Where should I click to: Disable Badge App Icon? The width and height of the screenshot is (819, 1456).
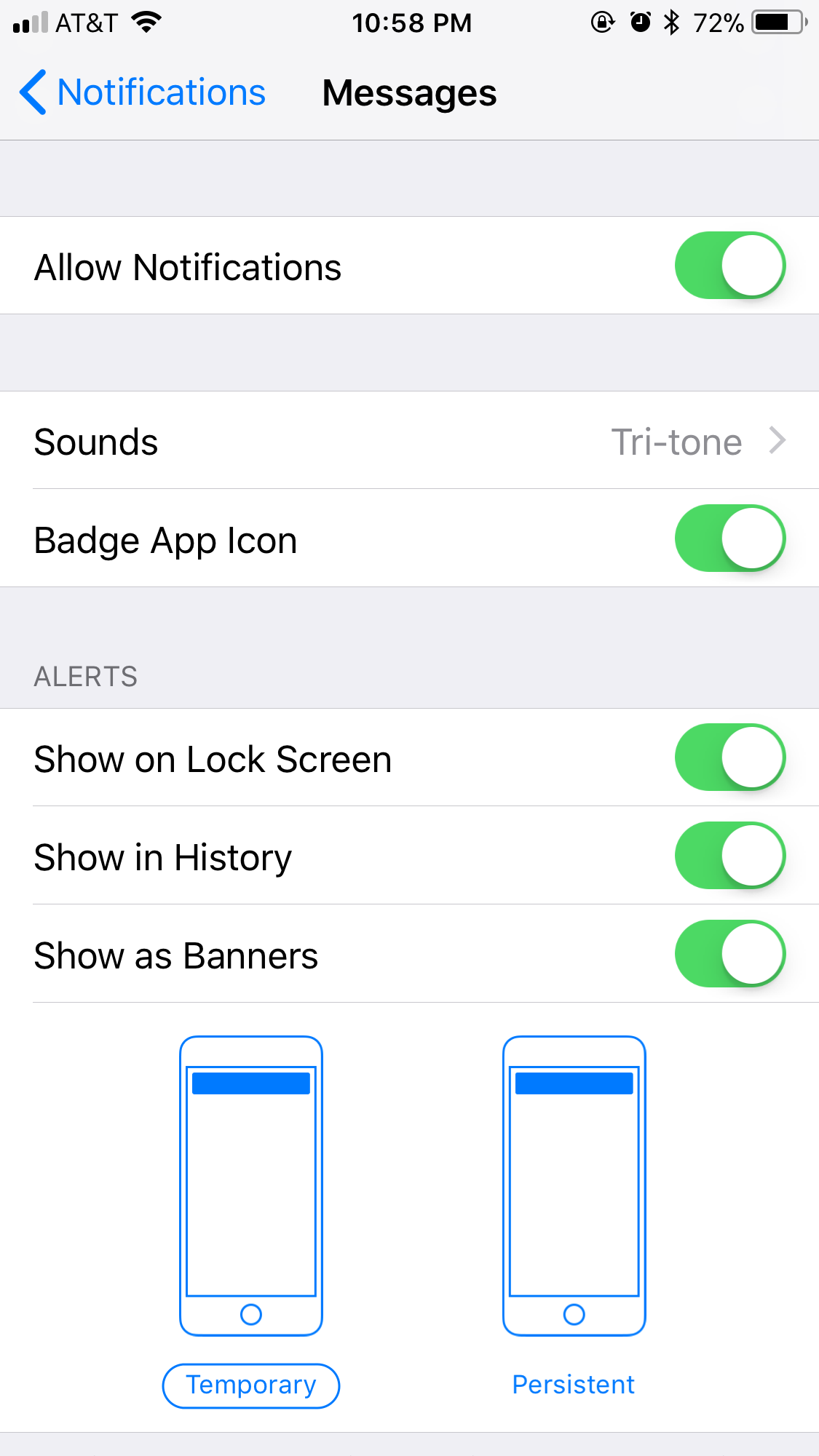tap(729, 538)
